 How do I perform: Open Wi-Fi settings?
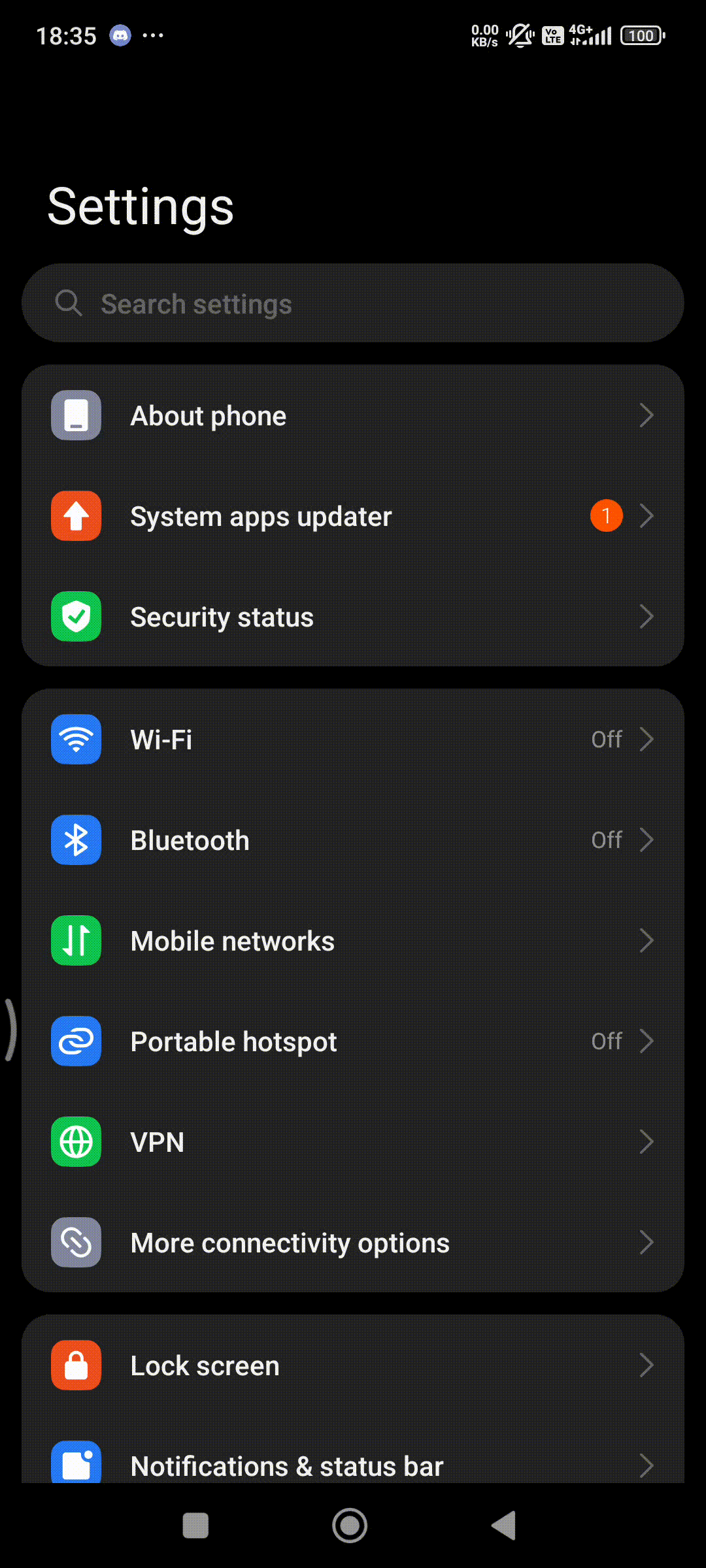pos(353,740)
